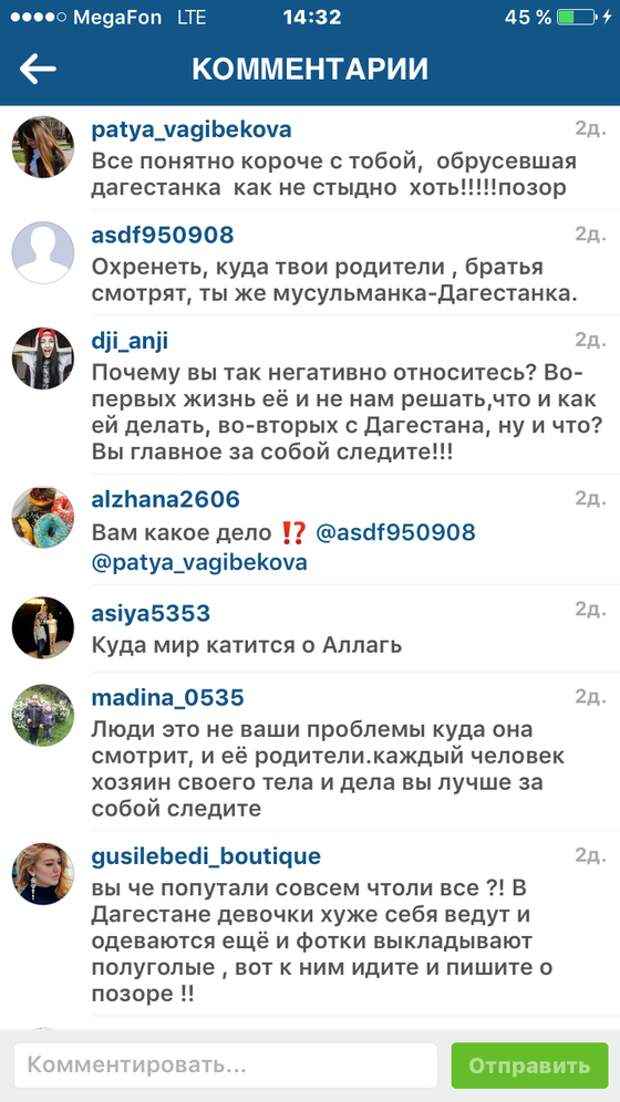Tap dji_anji's avatar picture
This screenshot has height=1102, width=620.
point(43,358)
